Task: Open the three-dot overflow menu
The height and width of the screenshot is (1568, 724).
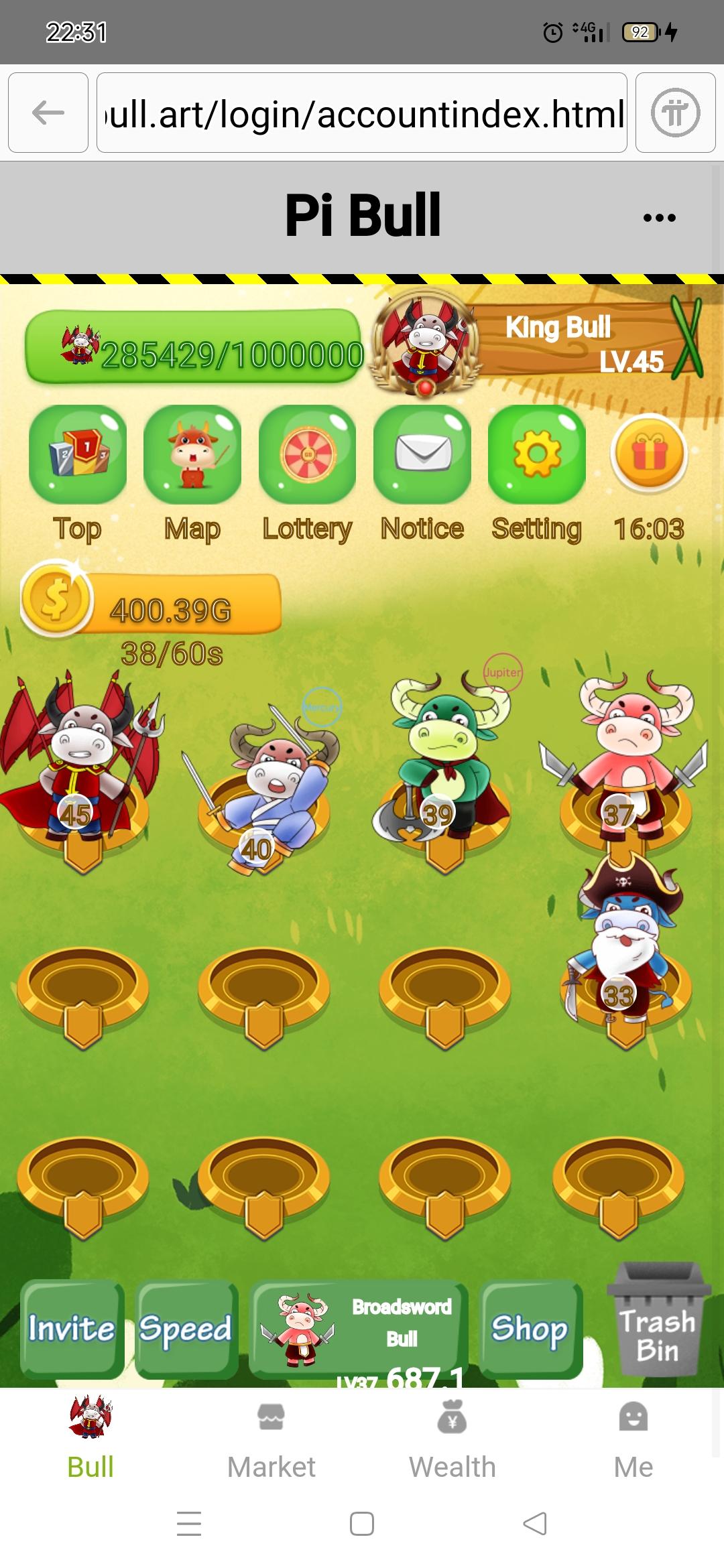Action: pos(659,217)
